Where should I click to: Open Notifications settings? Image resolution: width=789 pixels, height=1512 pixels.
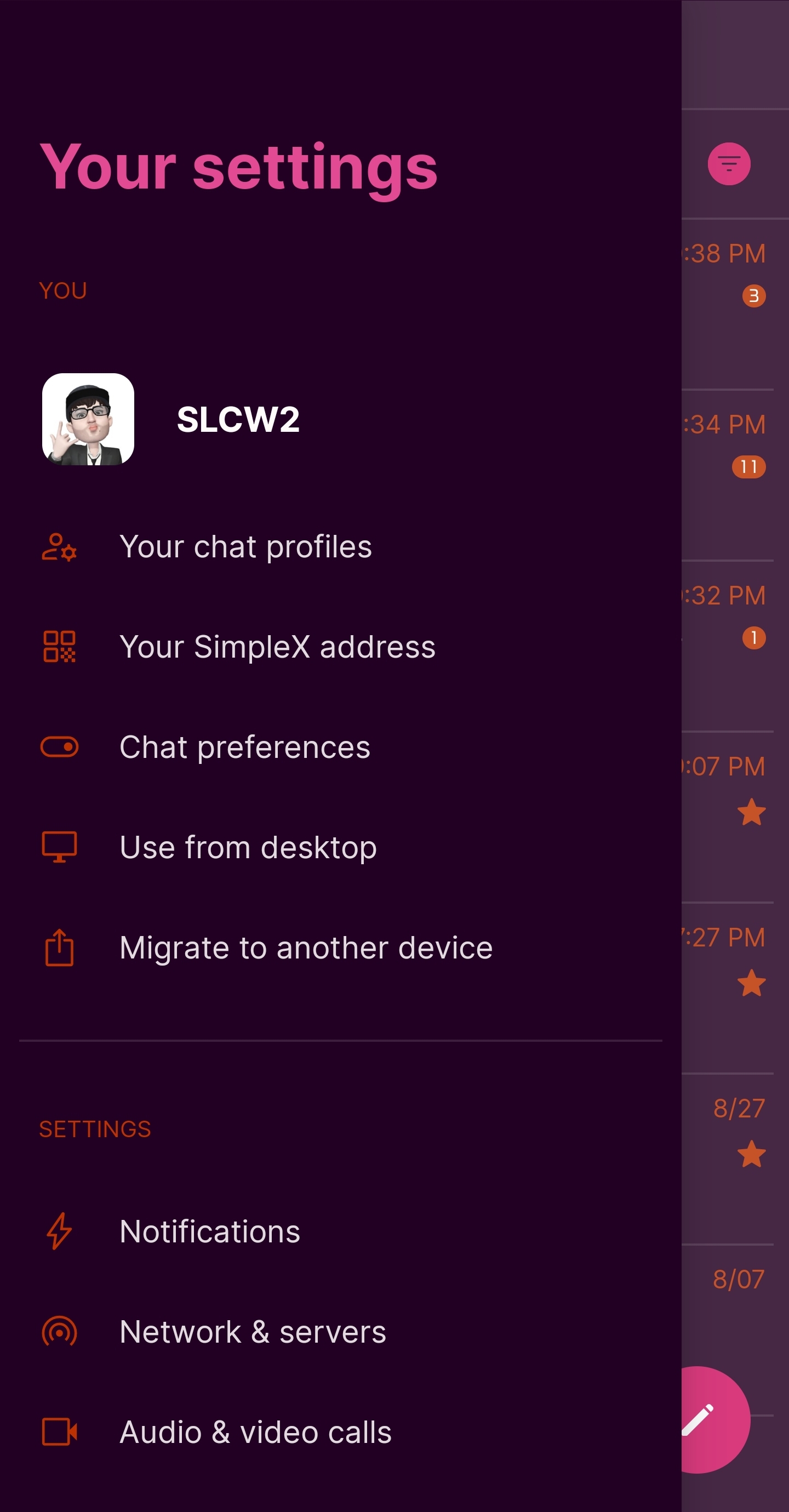(x=209, y=1231)
